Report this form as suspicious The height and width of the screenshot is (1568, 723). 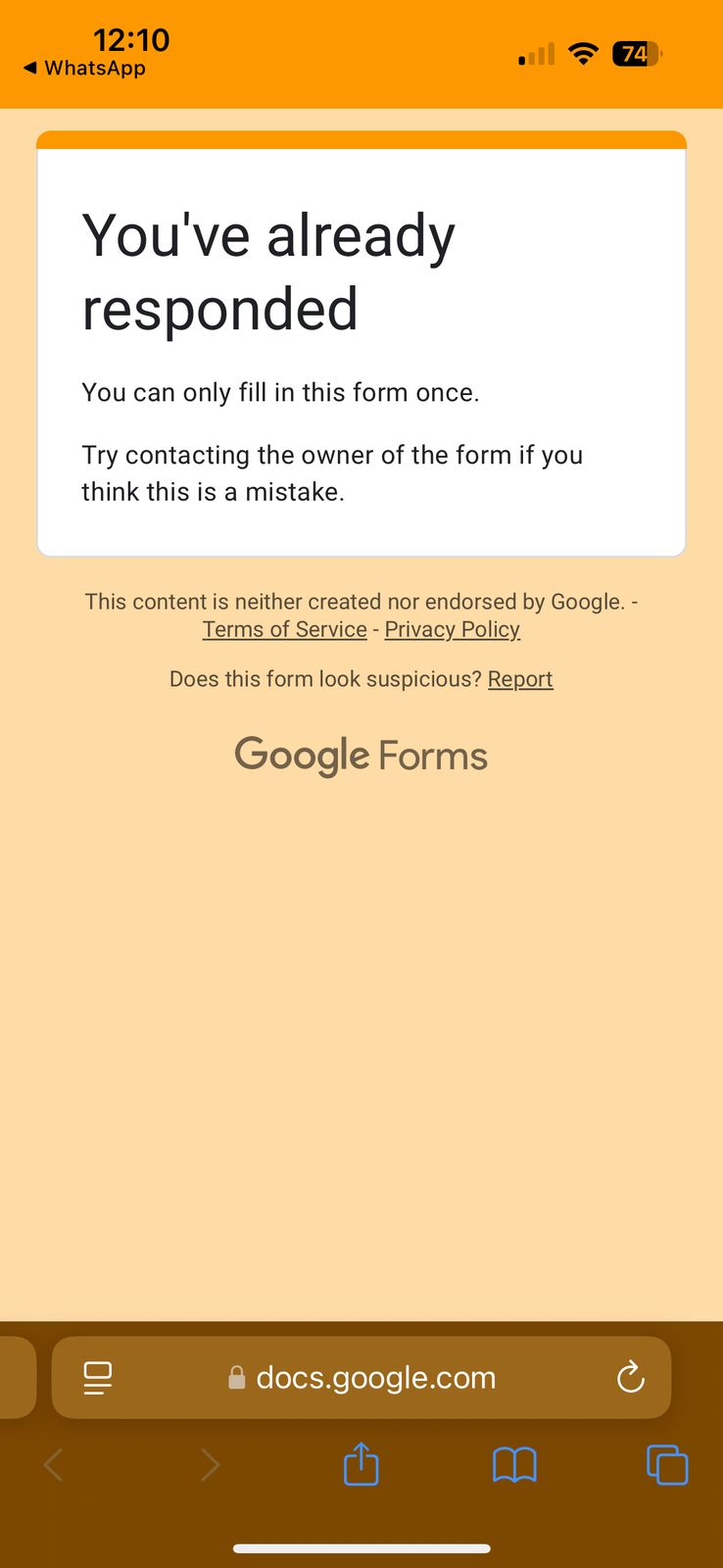pos(520,679)
